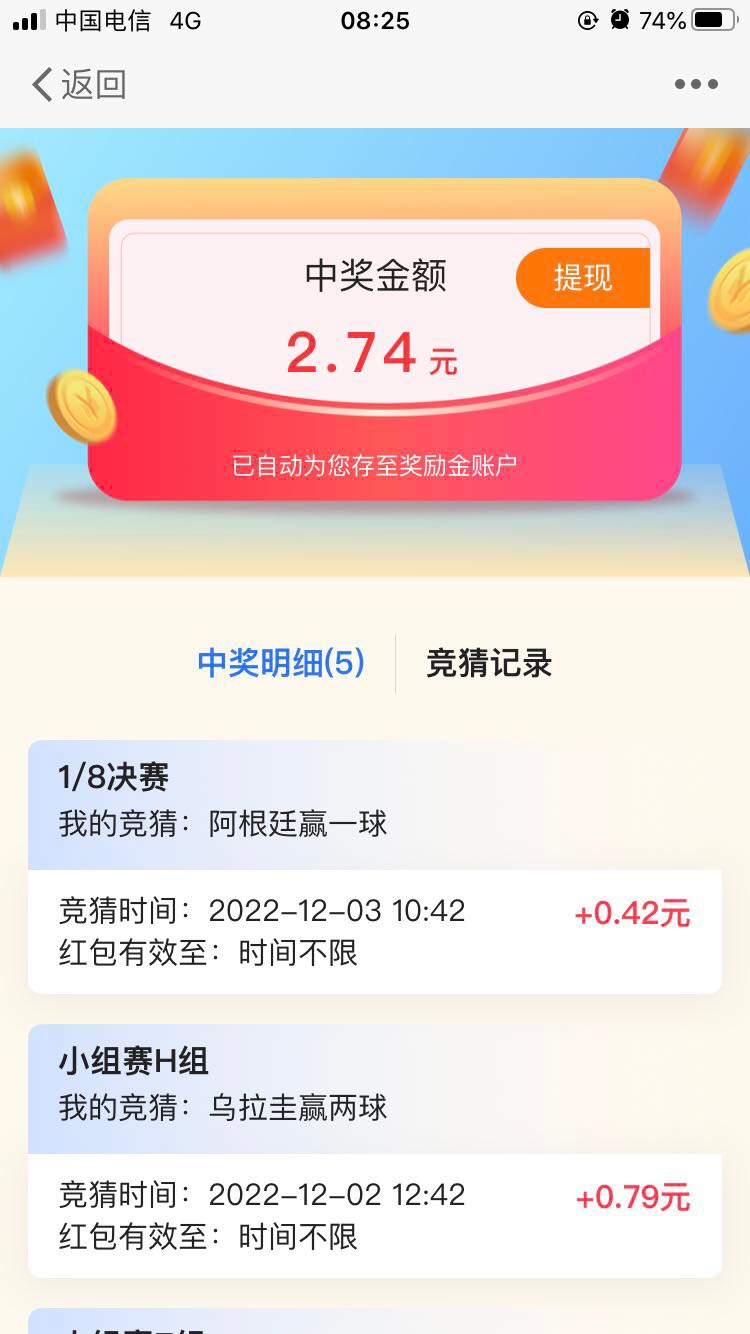Open the three-dot overflow menu
Screen dimensions: 750x1334
coord(696,85)
